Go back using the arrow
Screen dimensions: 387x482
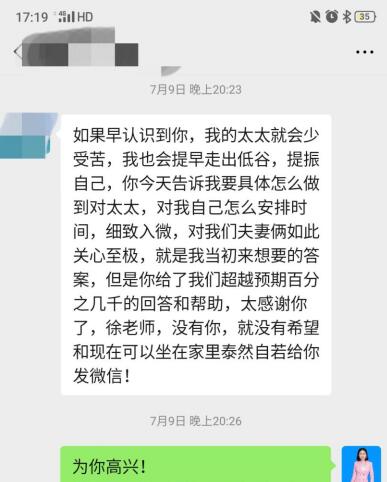tap(17, 52)
